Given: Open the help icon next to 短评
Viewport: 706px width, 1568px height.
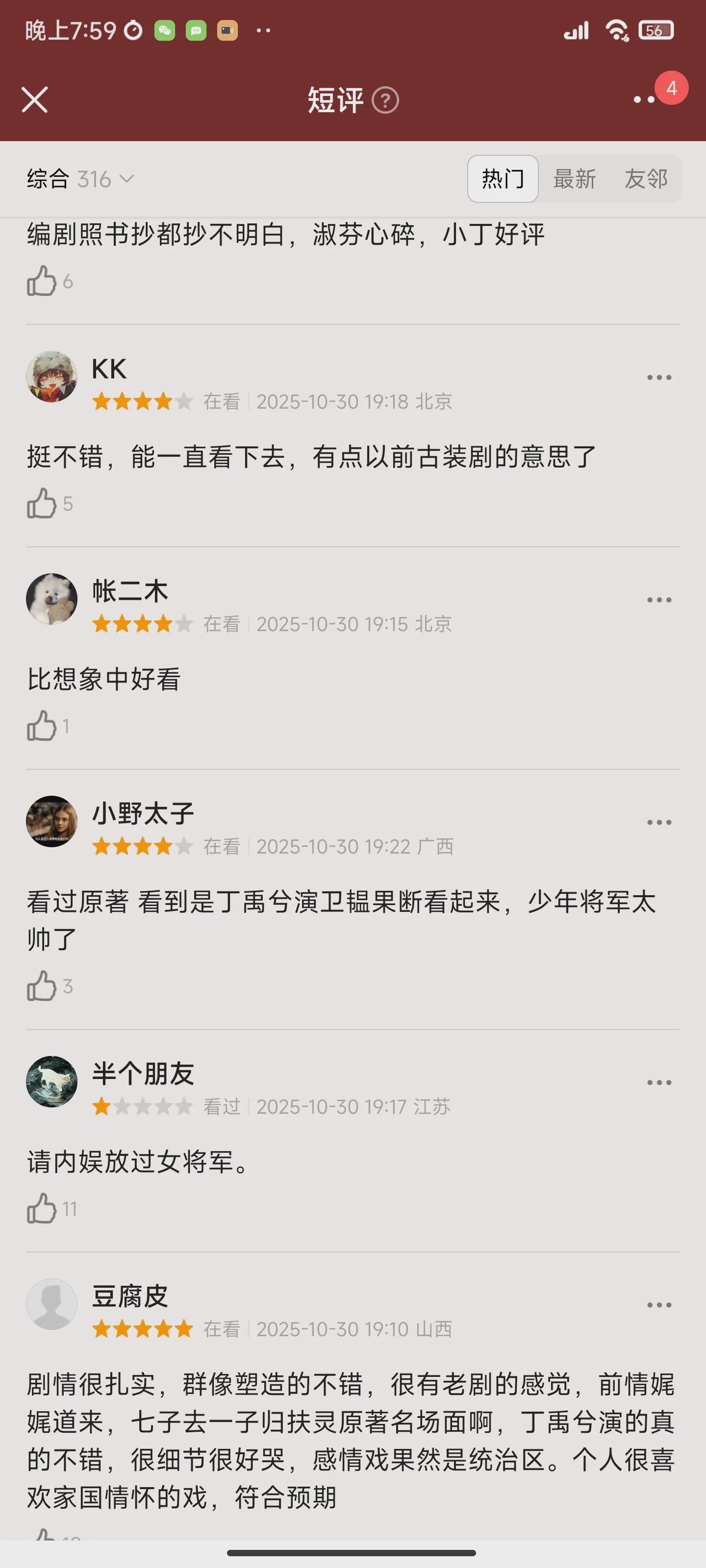Looking at the screenshot, I should (x=385, y=100).
